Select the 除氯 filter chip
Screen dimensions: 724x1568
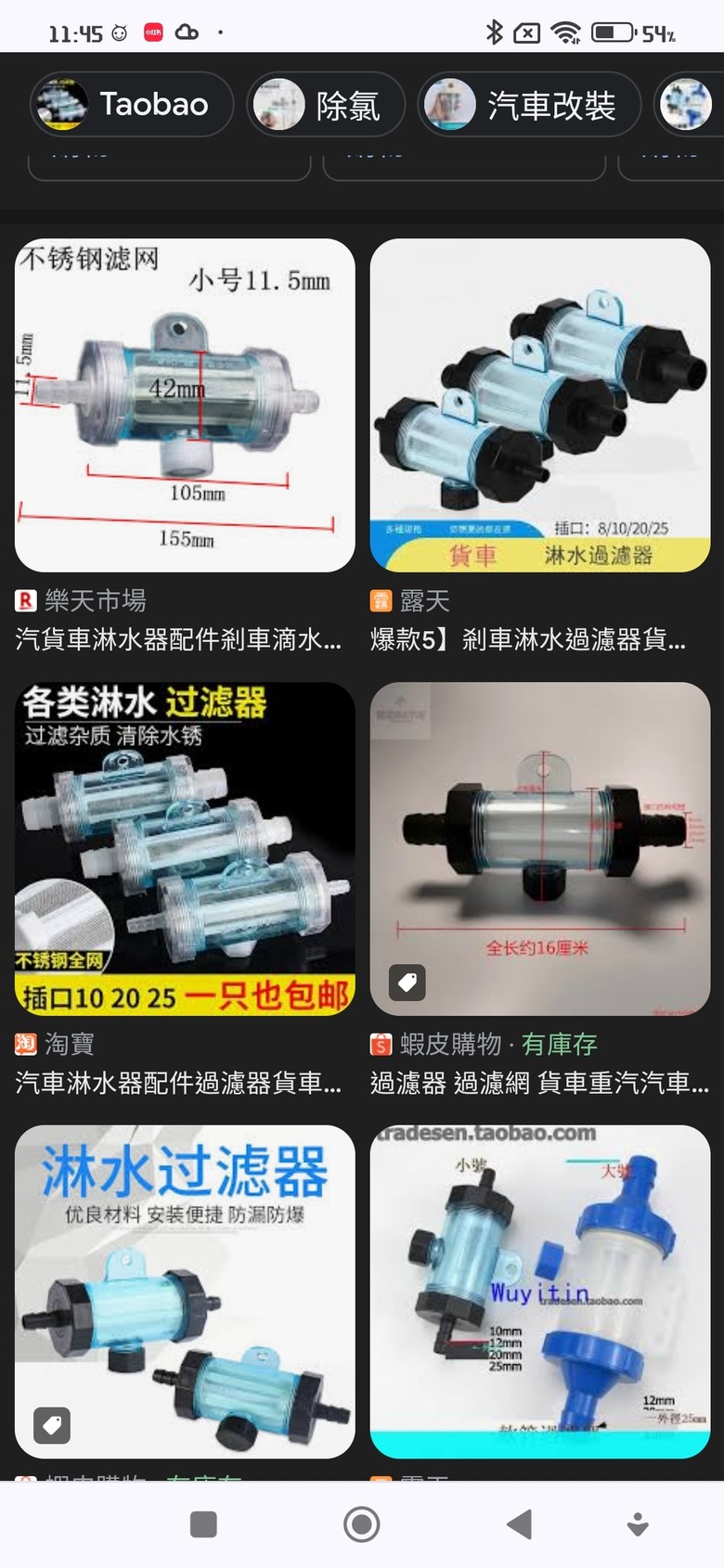pyautogui.click(x=326, y=104)
